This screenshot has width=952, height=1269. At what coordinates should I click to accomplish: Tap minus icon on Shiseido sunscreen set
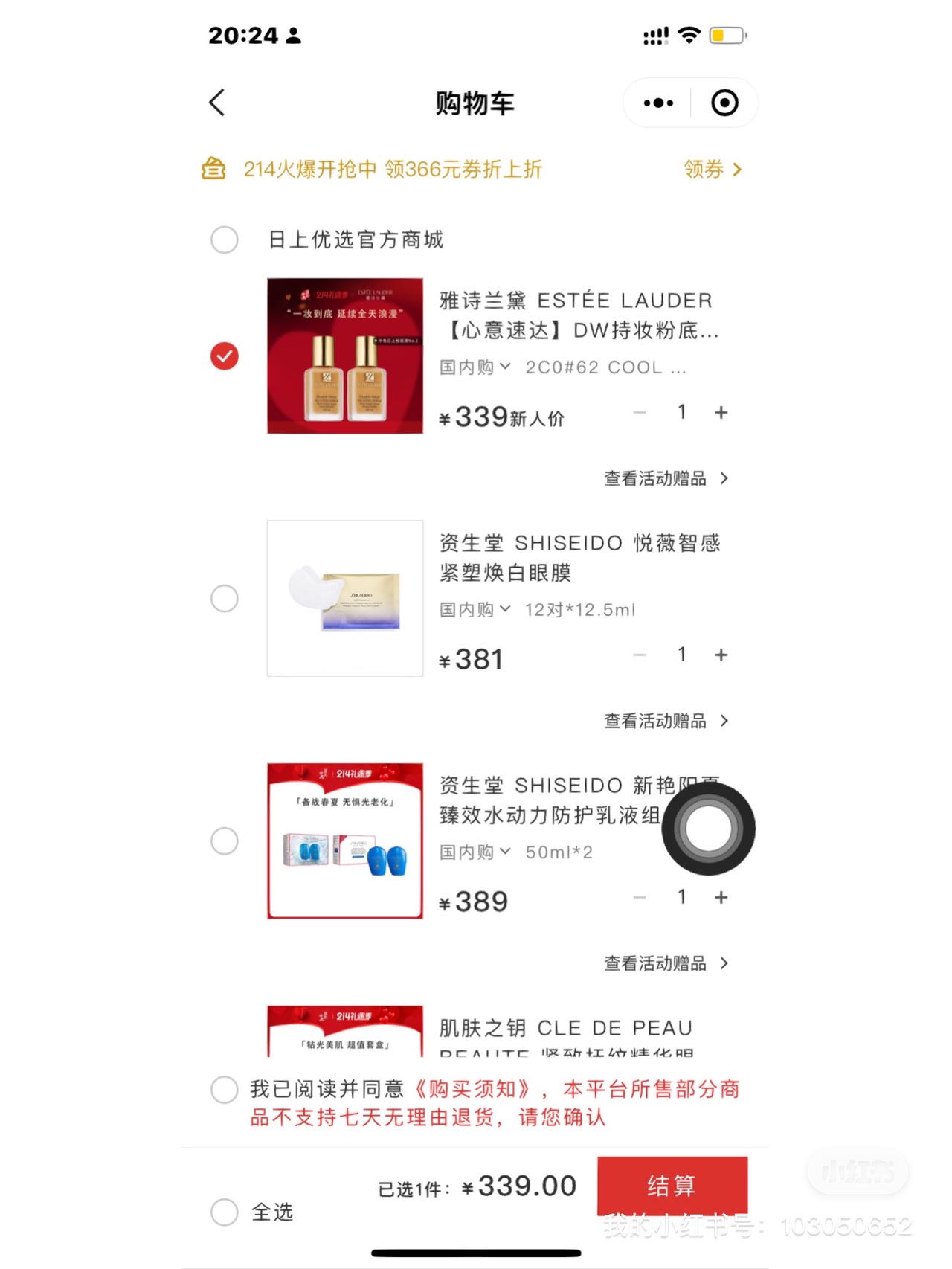(x=639, y=897)
